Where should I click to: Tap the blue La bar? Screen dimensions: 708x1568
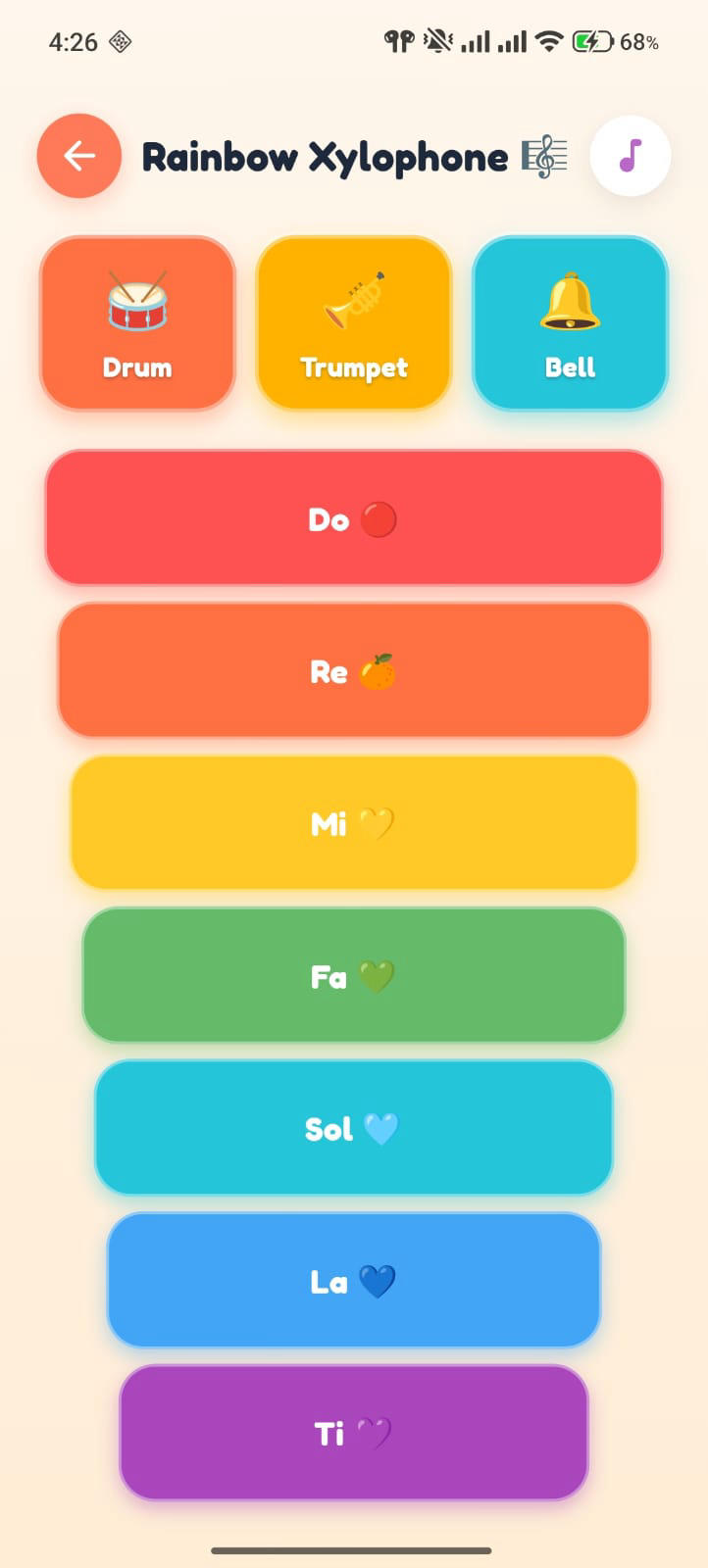[354, 1280]
